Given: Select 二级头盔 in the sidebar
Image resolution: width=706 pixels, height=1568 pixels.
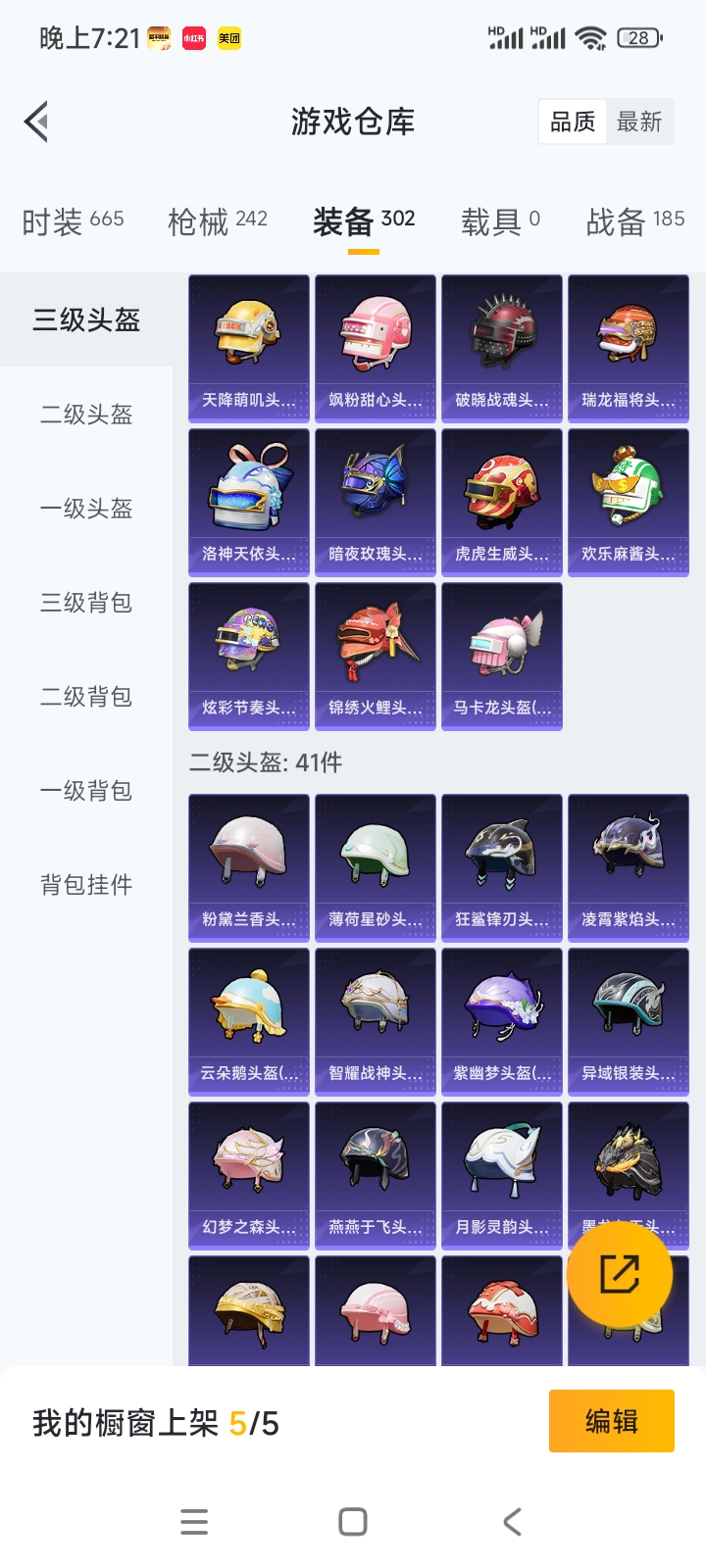Looking at the screenshot, I should (x=84, y=416).
